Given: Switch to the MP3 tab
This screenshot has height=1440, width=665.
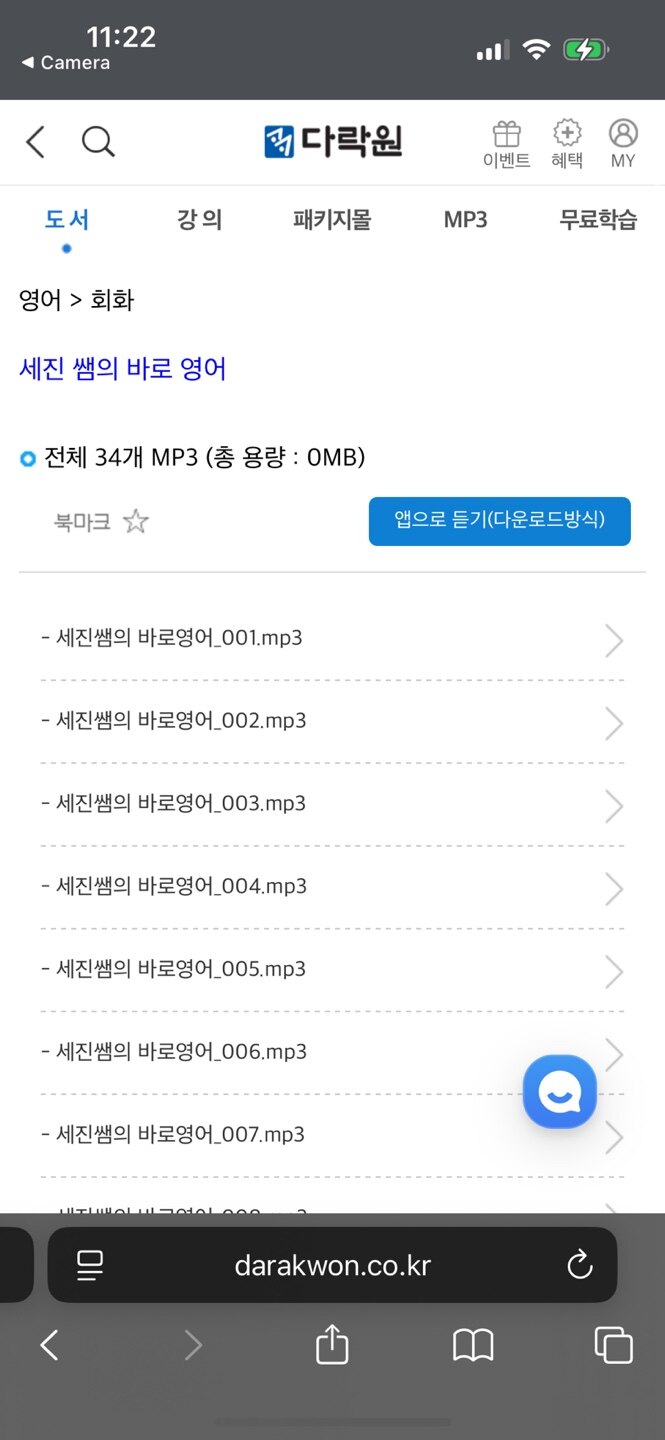Looking at the screenshot, I should click(x=465, y=219).
